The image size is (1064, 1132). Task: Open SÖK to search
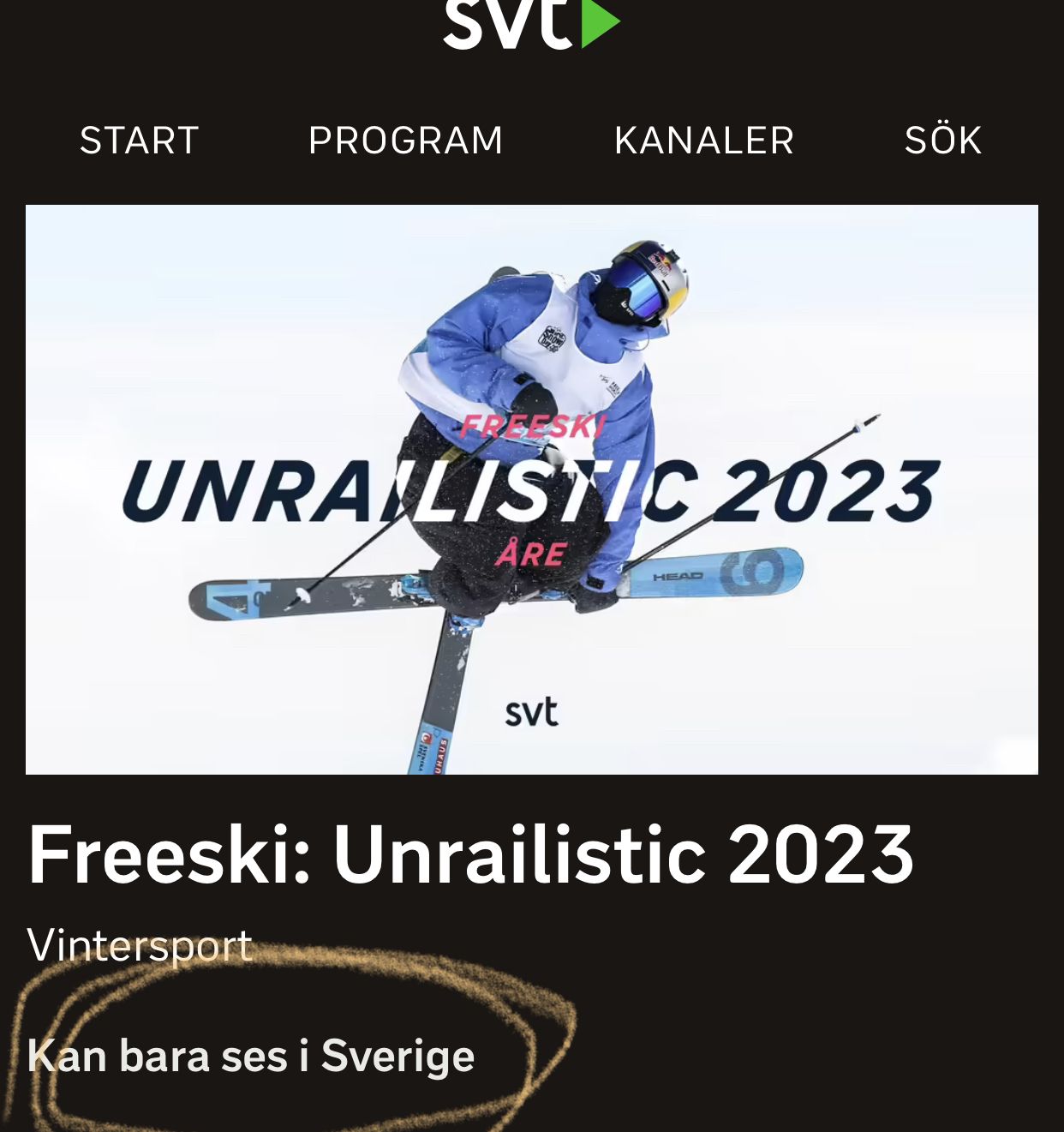click(942, 141)
